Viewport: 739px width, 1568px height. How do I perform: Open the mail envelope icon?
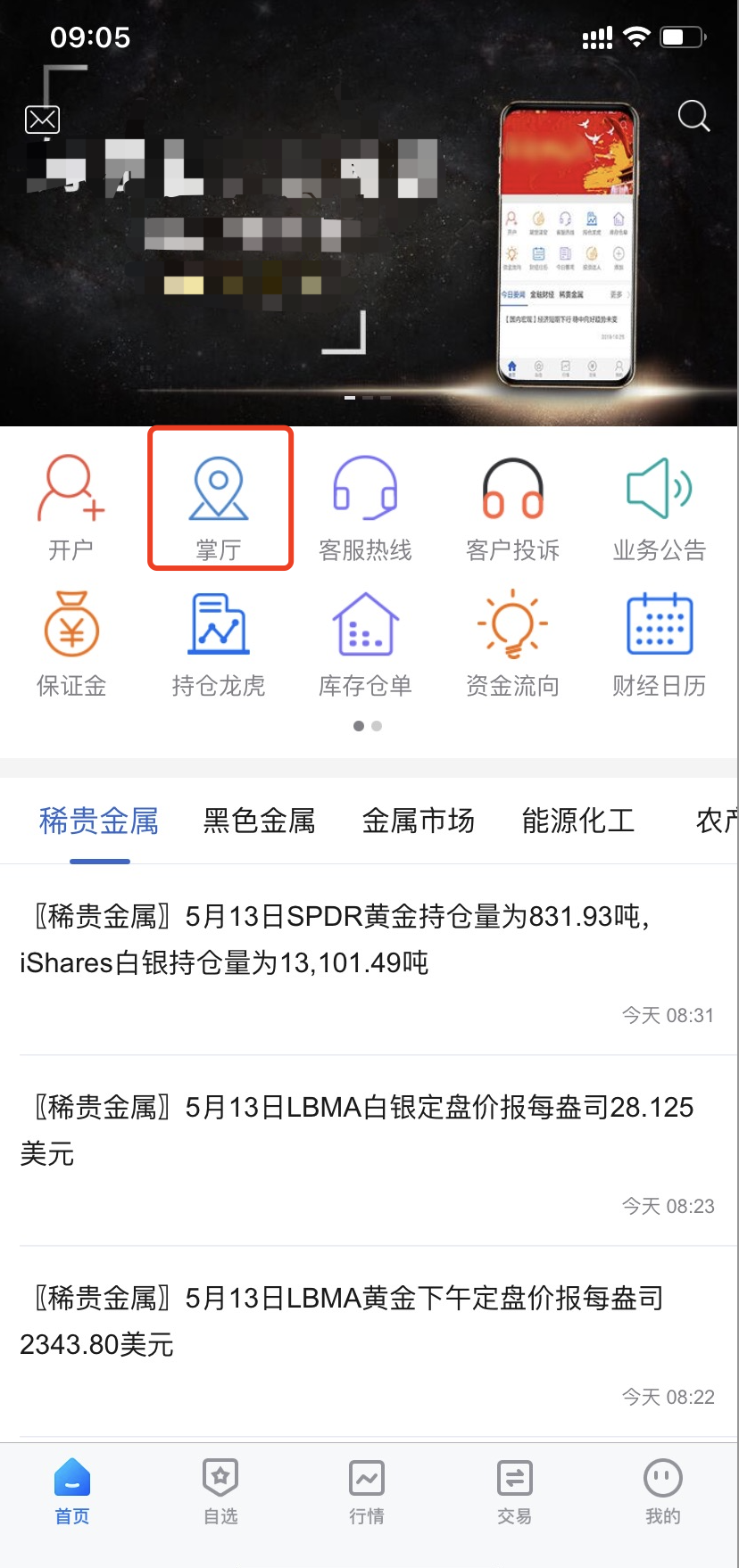point(42,120)
